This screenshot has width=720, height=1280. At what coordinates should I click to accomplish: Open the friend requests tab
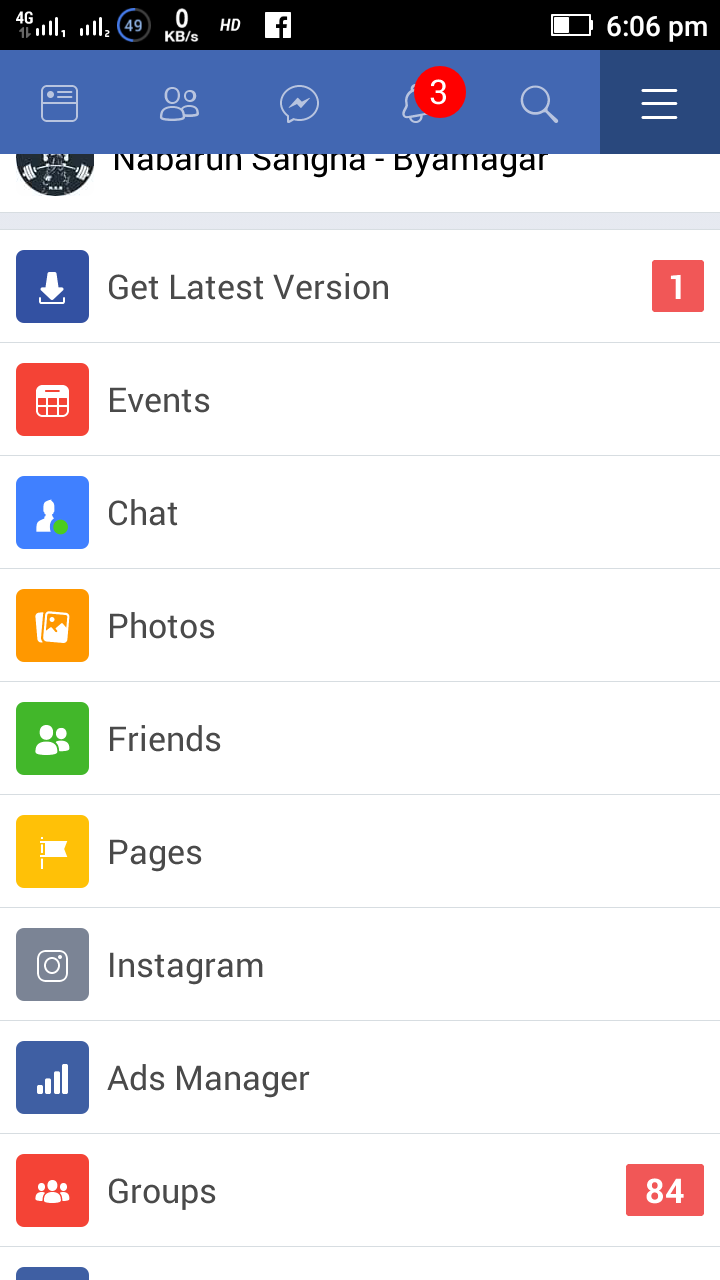180,103
